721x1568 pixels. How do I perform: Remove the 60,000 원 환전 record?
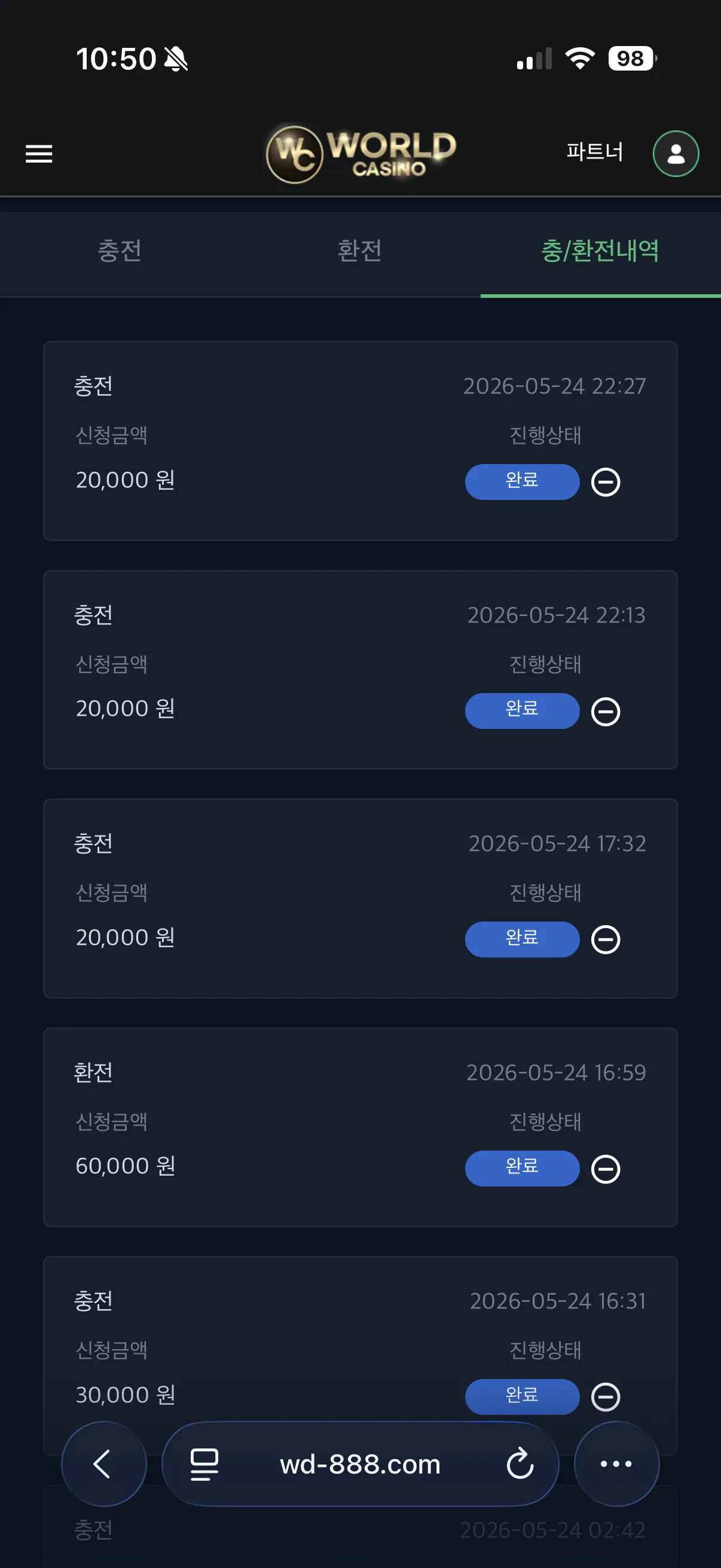(x=606, y=1169)
